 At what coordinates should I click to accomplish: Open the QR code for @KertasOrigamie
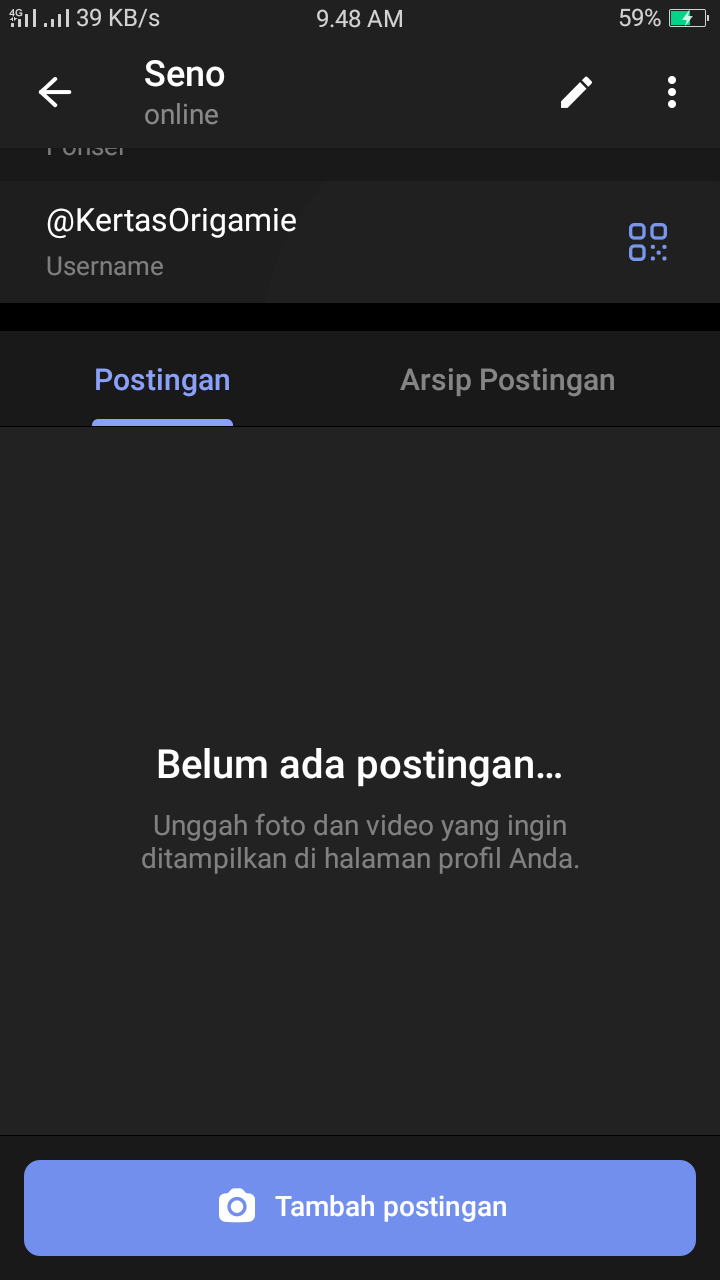(647, 242)
